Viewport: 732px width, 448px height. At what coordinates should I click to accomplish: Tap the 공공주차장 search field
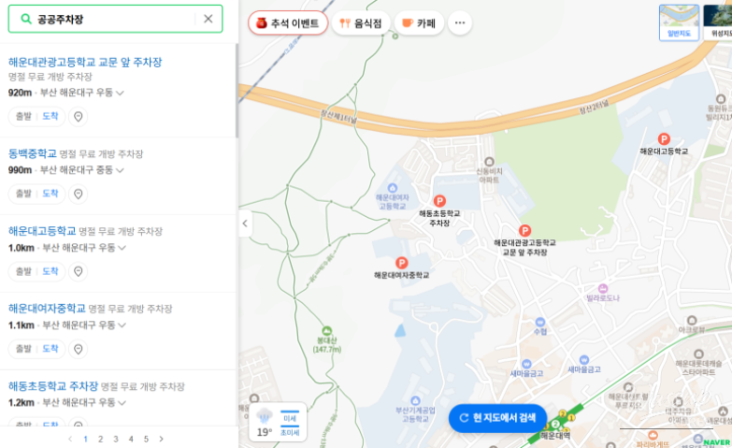110,18
